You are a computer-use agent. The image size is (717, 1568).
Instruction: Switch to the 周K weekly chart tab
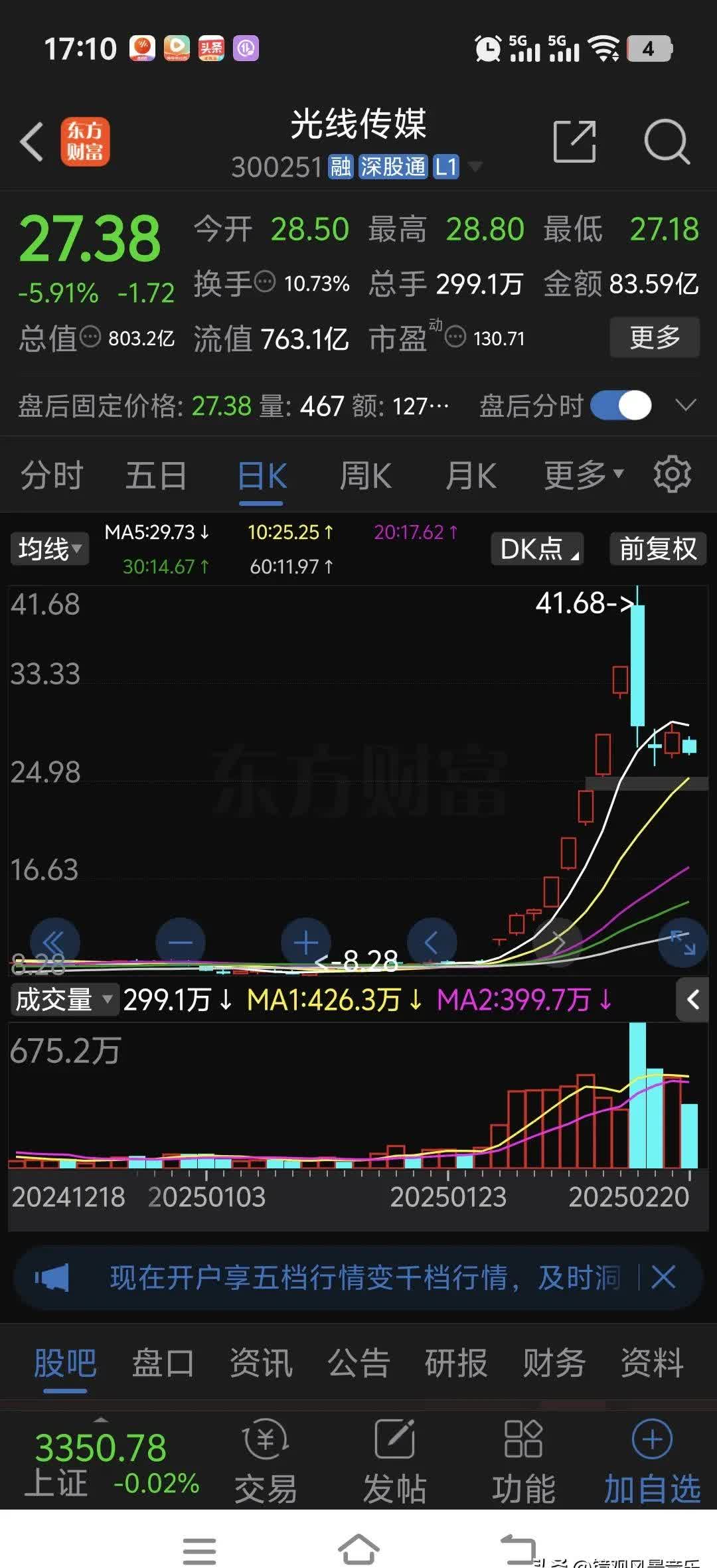(x=364, y=473)
